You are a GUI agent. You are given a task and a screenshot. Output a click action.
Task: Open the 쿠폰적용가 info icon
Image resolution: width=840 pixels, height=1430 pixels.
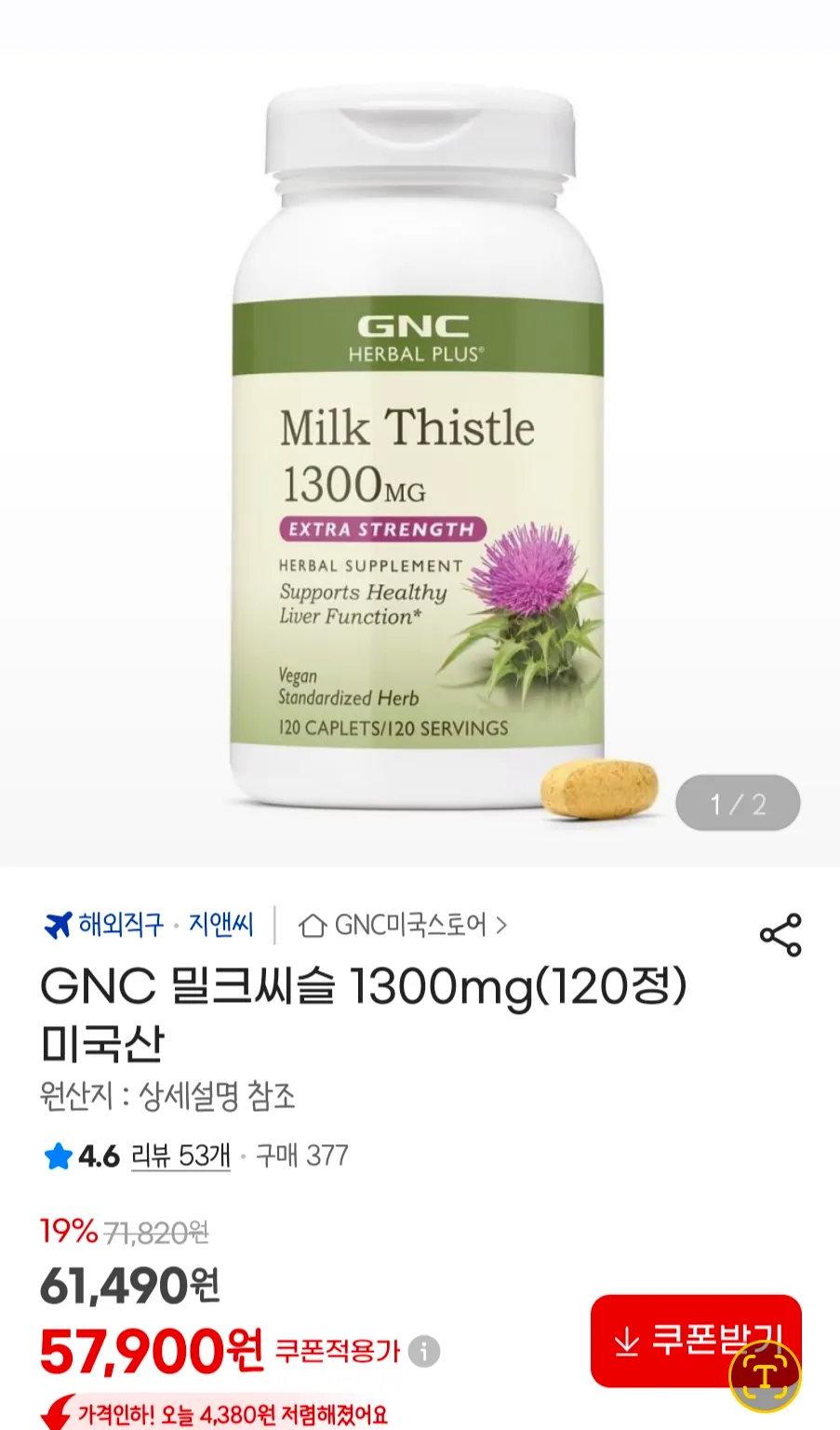click(424, 1351)
